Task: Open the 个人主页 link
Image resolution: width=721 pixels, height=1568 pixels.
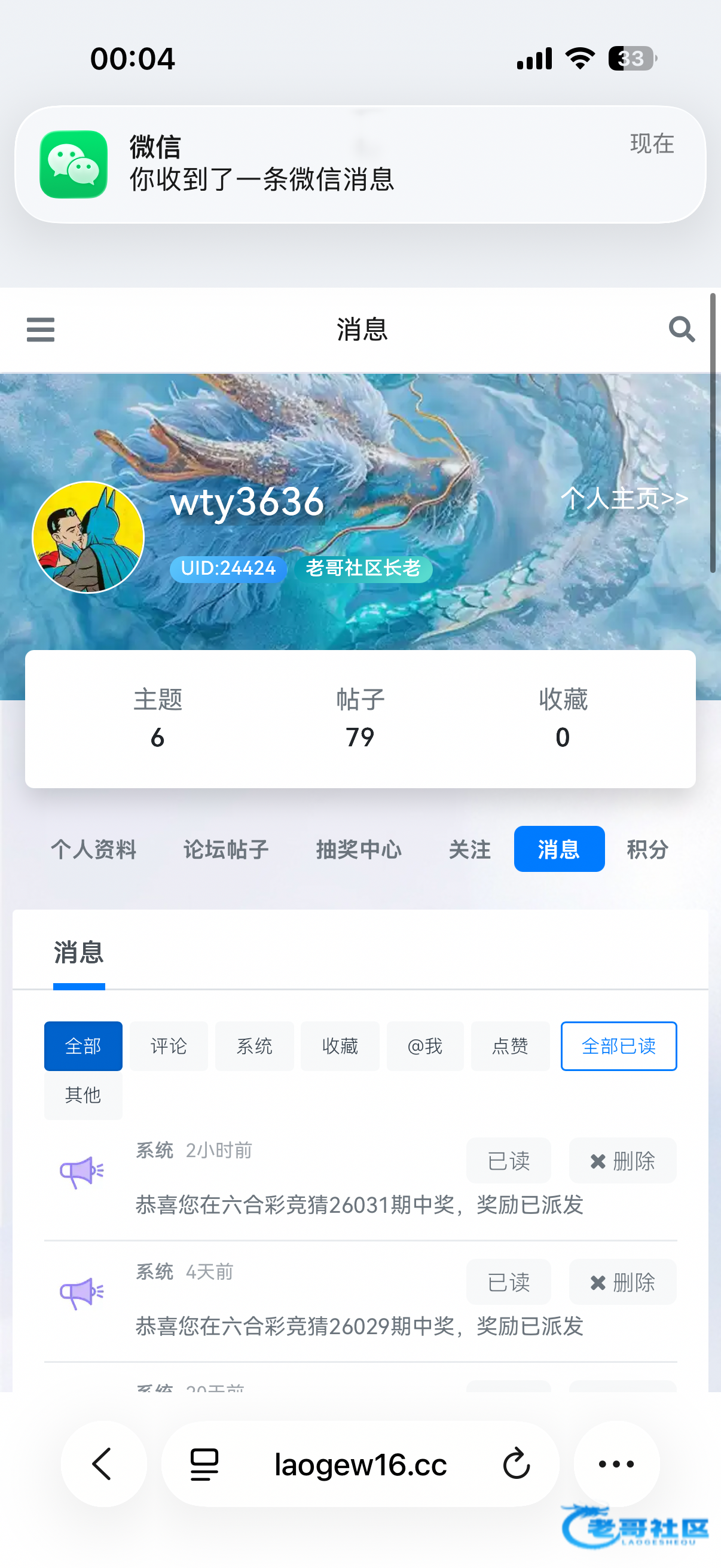Action: click(624, 499)
